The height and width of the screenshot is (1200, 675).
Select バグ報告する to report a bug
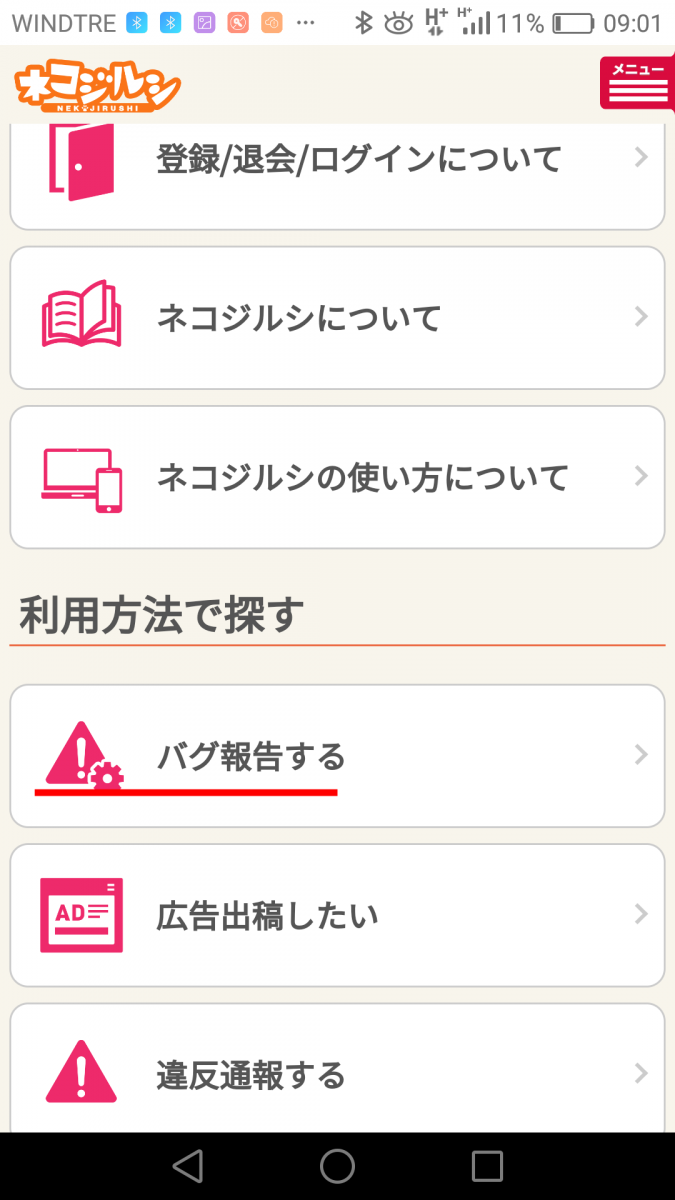pyautogui.click(x=337, y=756)
